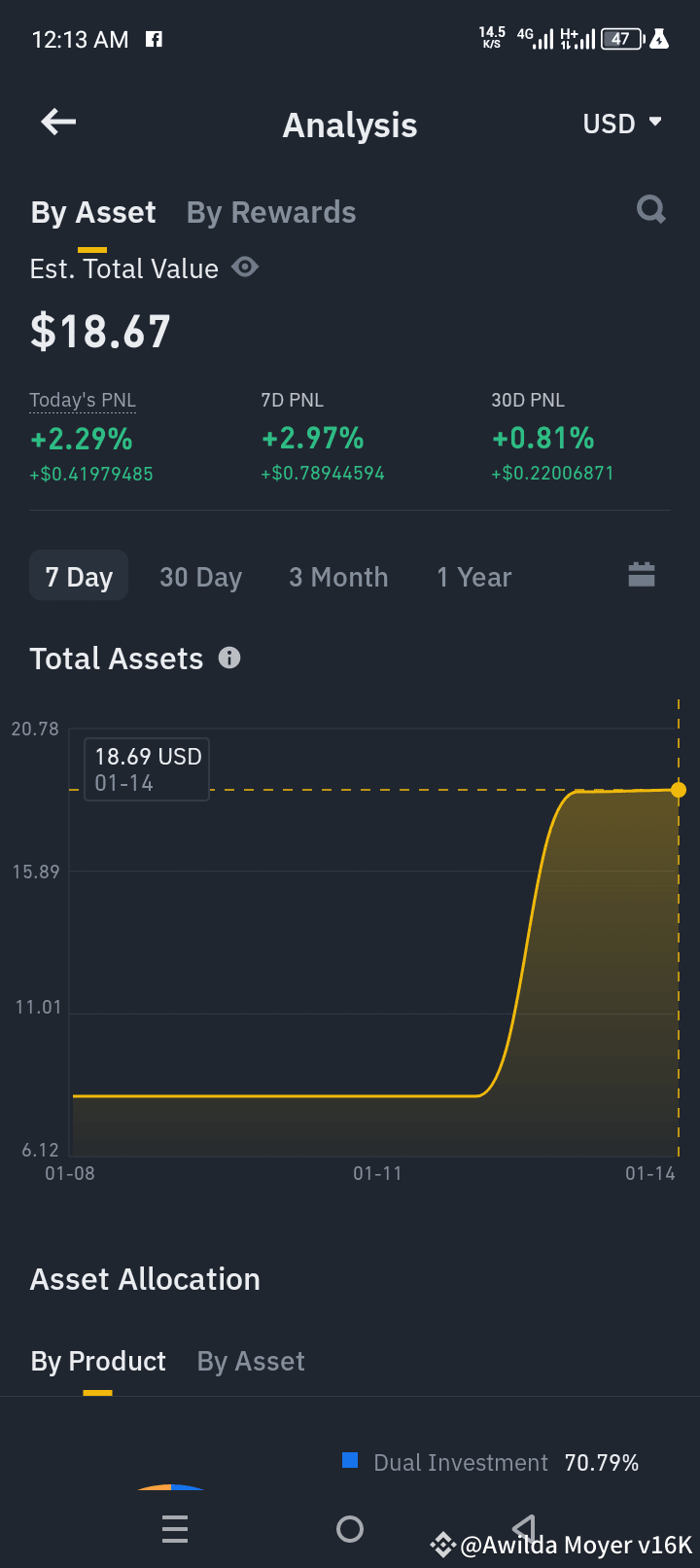Select the Dual Investment legend entry

pyautogui.click(x=460, y=1462)
